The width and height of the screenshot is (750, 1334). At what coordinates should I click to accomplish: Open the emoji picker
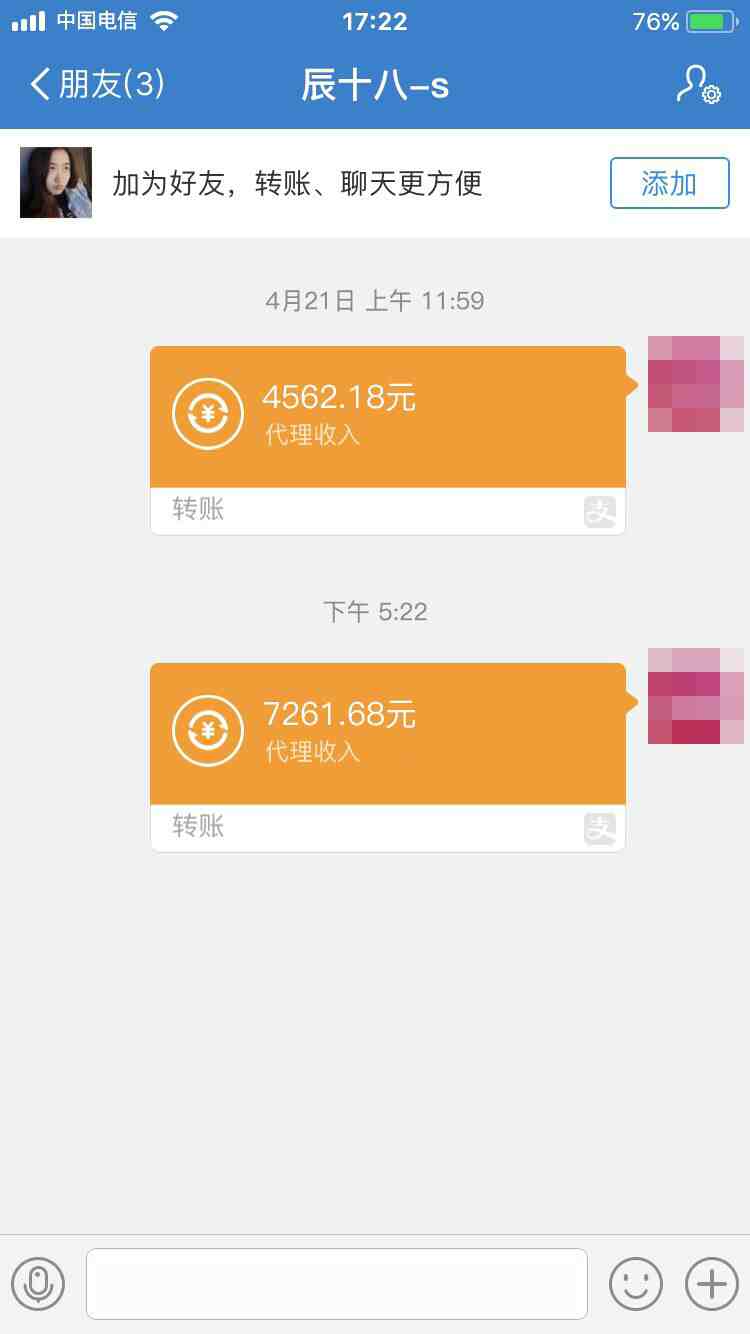(x=636, y=1283)
